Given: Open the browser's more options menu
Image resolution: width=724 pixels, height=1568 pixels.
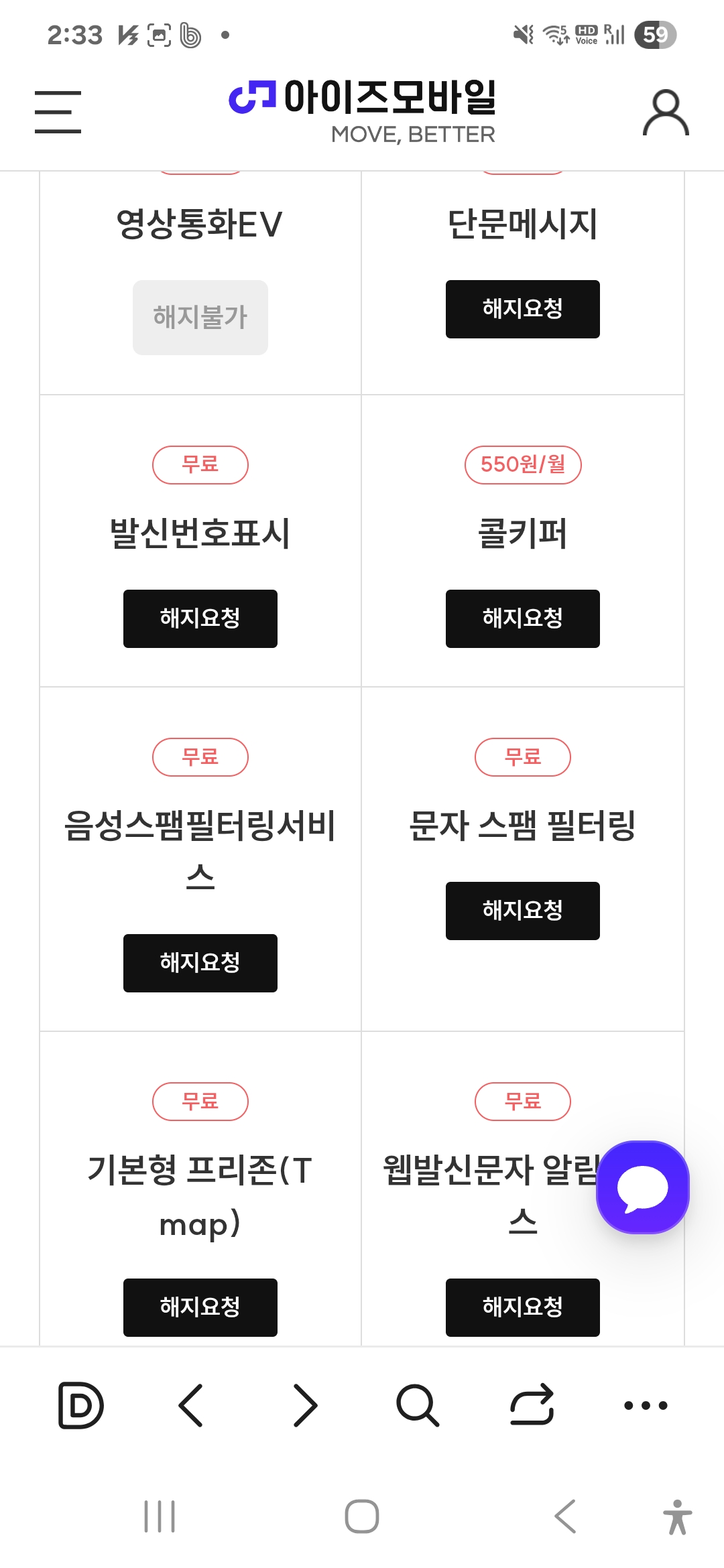Looking at the screenshot, I should [x=646, y=1405].
